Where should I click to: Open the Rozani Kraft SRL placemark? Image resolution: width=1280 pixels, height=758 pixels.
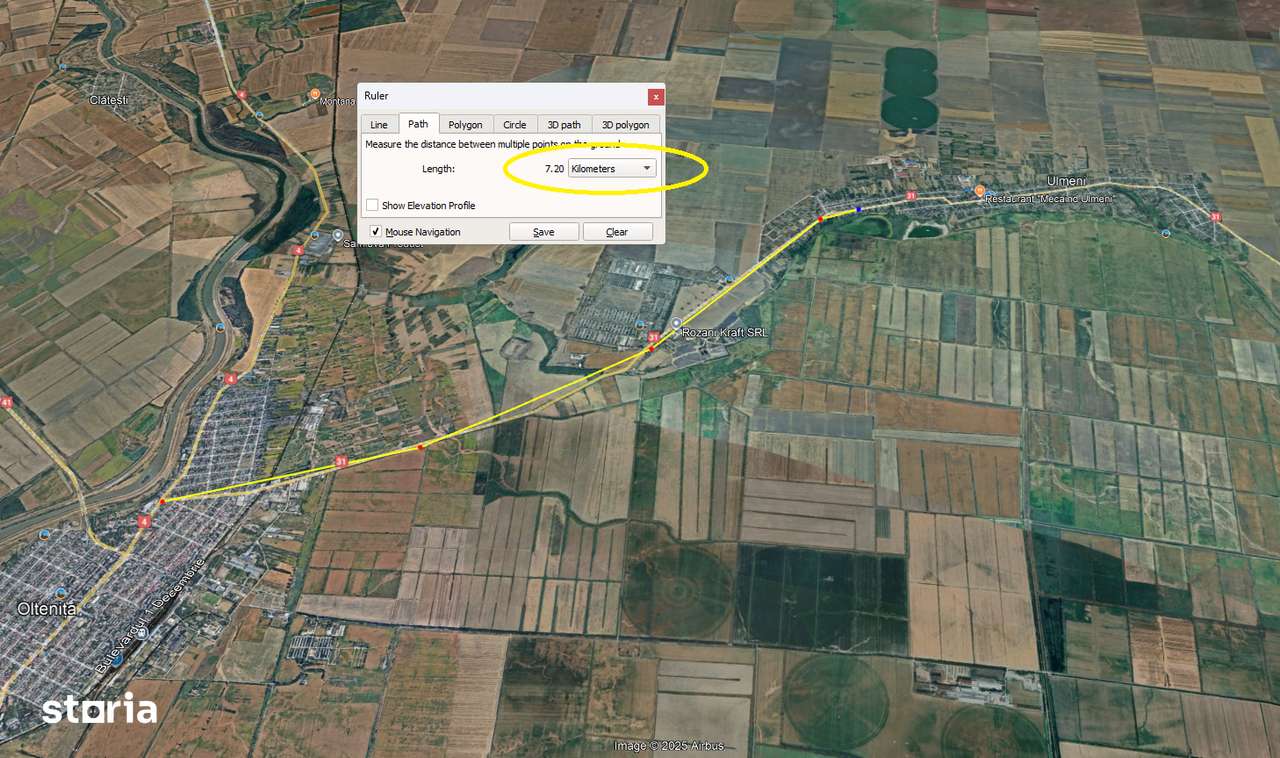pyautogui.click(x=677, y=323)
